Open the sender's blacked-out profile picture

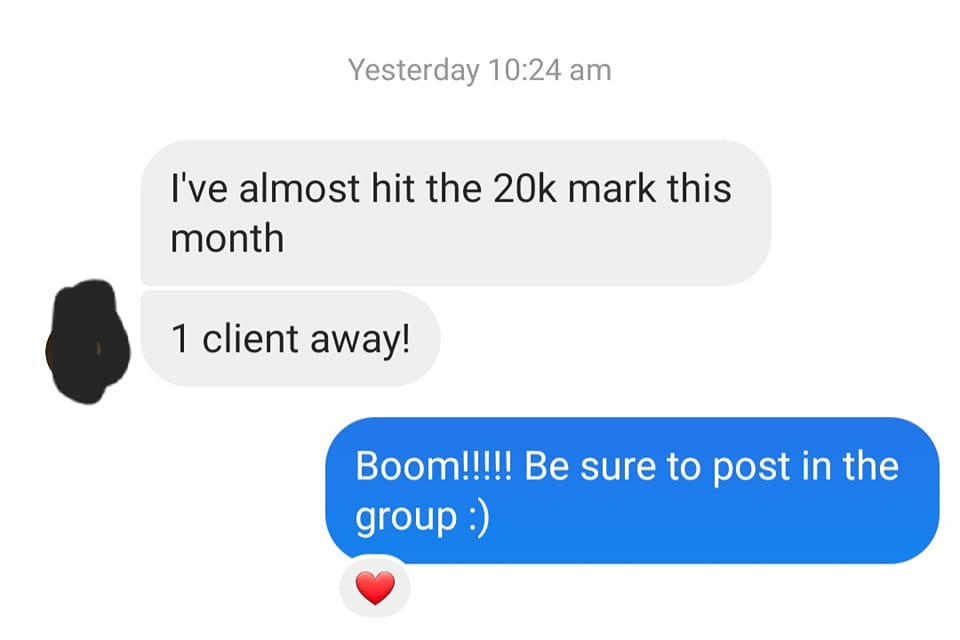[88, 342]
